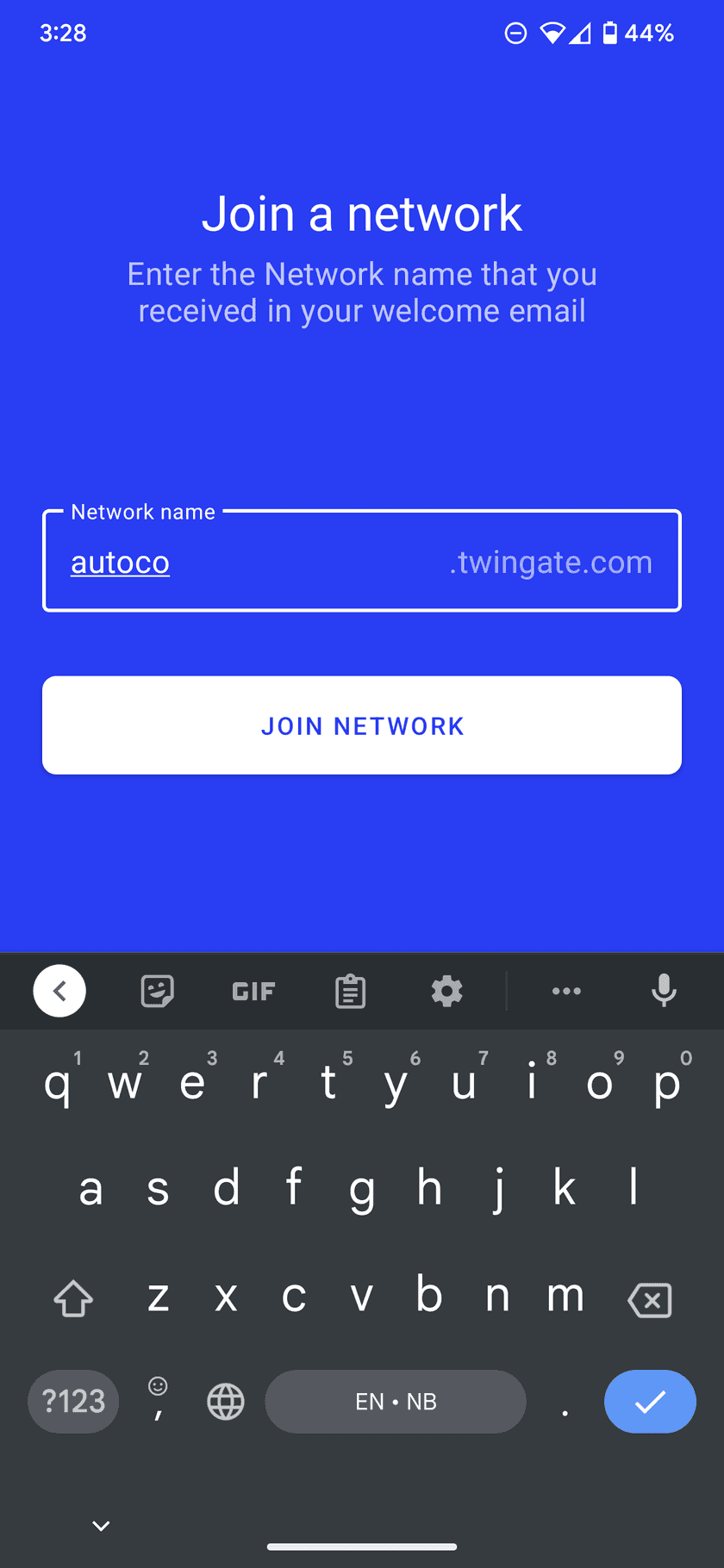The image size is (724, 1568).
Task: Confirm entry with the keyboard checkmark key
Action: click(x=650, y=1402)
